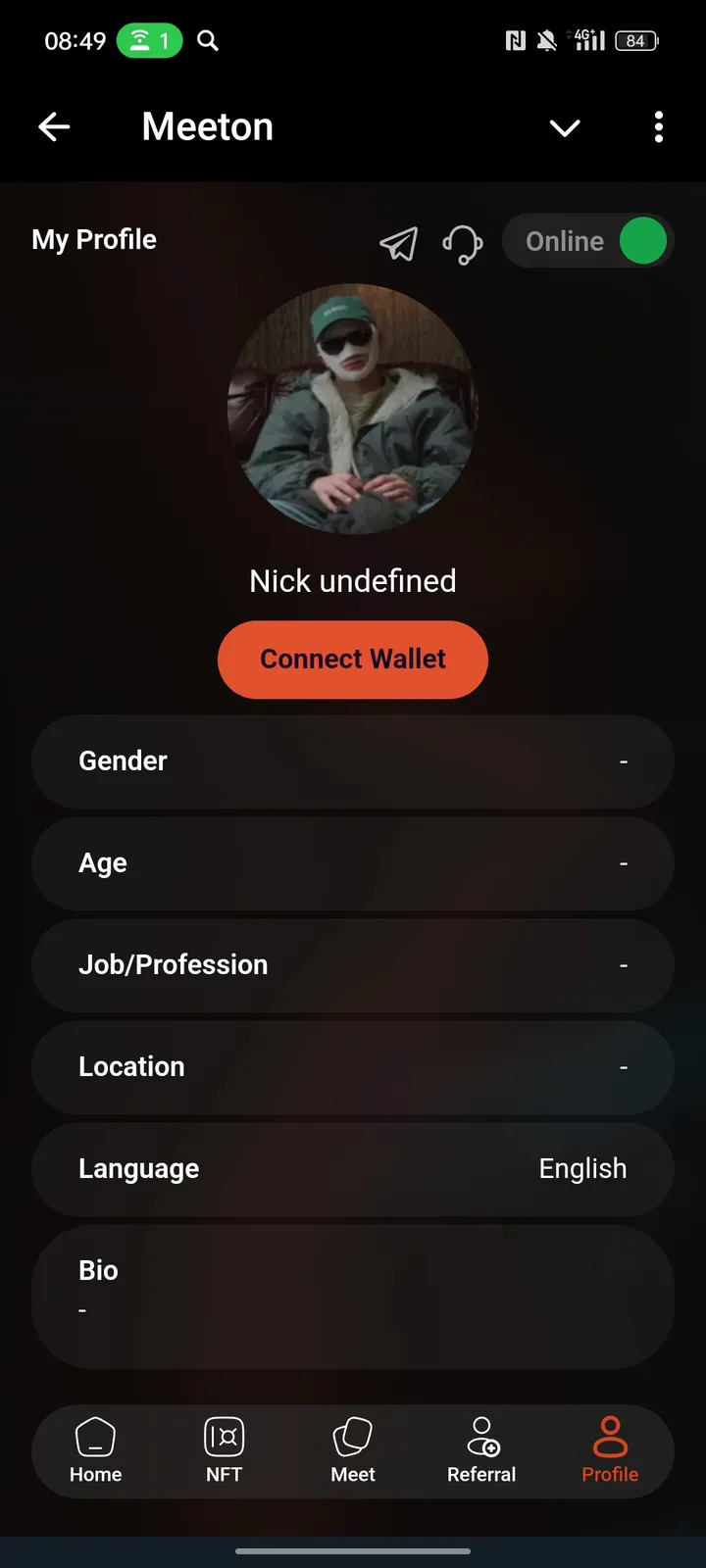This screenshot has height=1568, width=706.
Task: Enable offline mode using the green switch
Action: pos(642,241)
